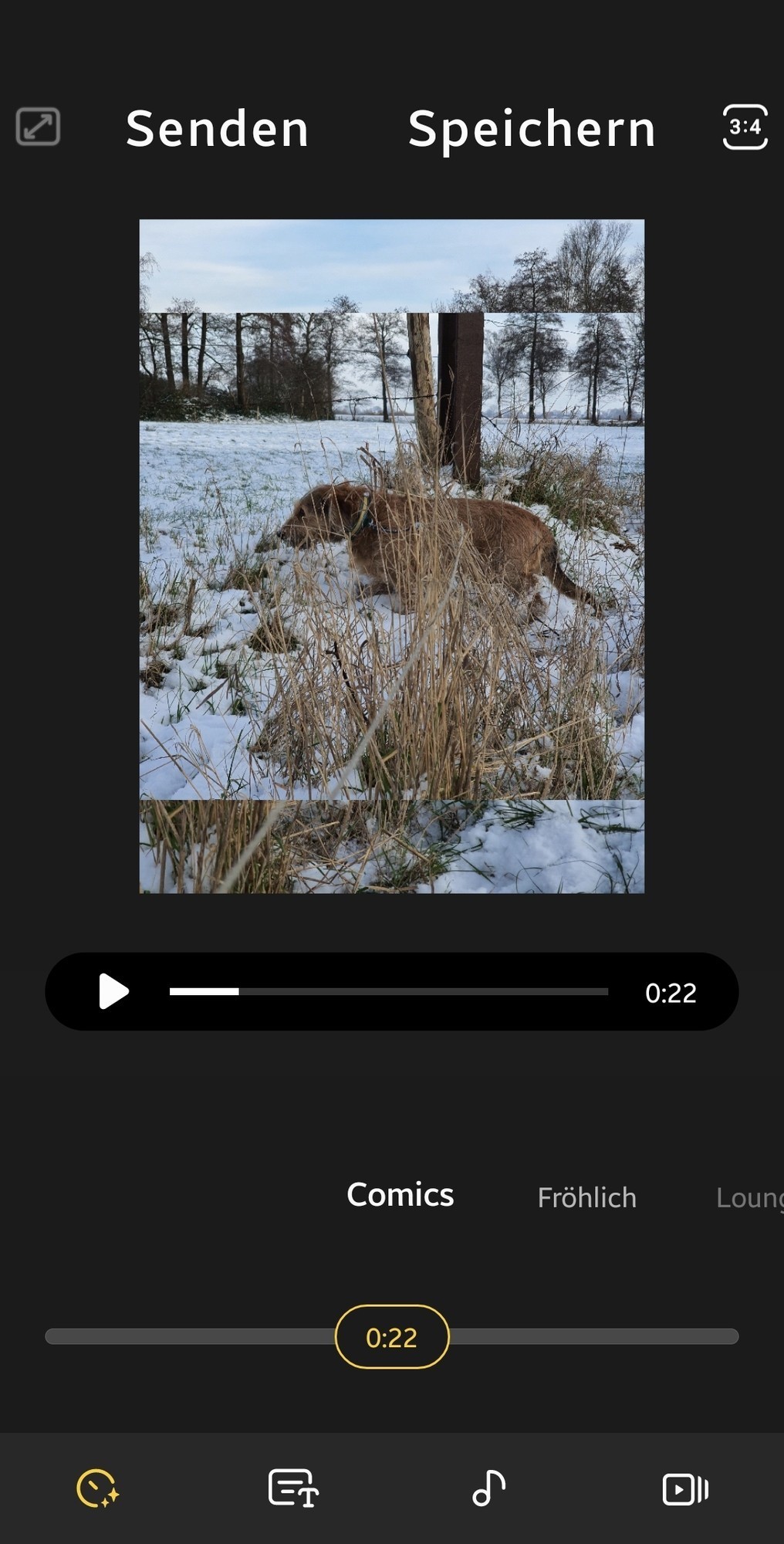Screen dimensions: 784x1544
Task: Tap the Senden button
Action: click(217, 128)
